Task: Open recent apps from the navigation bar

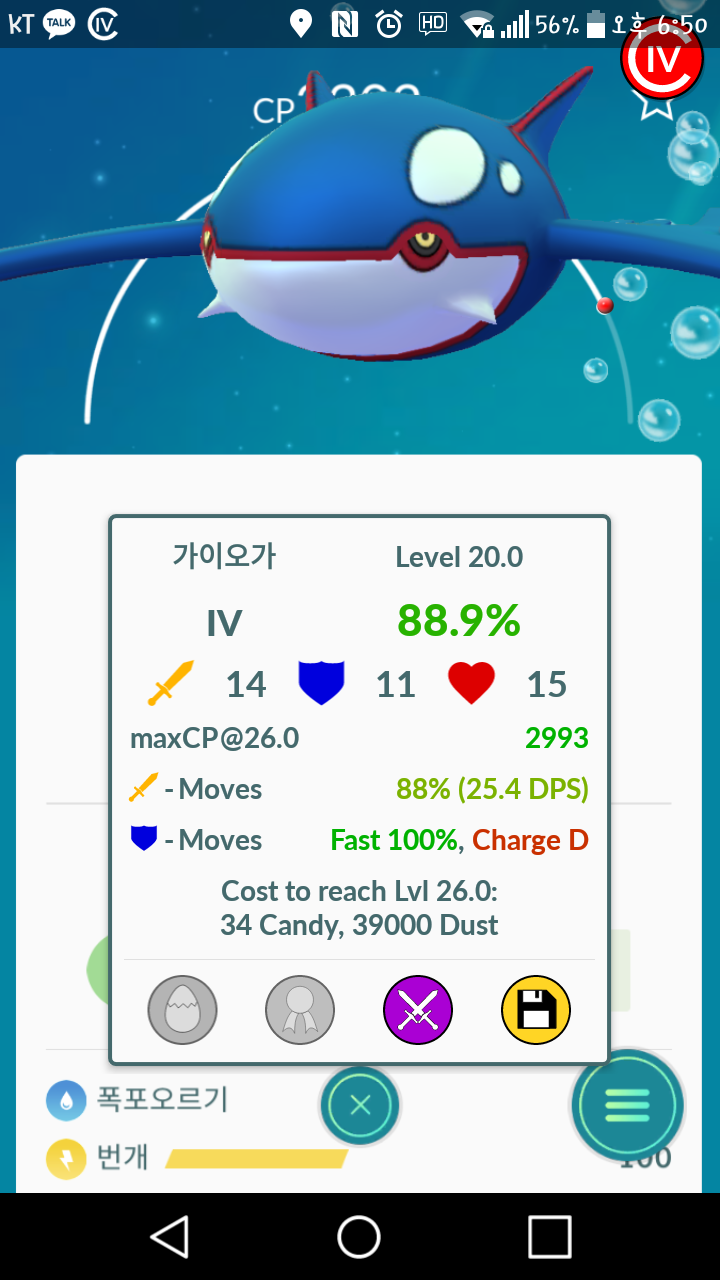Action: coord(549,1237)
